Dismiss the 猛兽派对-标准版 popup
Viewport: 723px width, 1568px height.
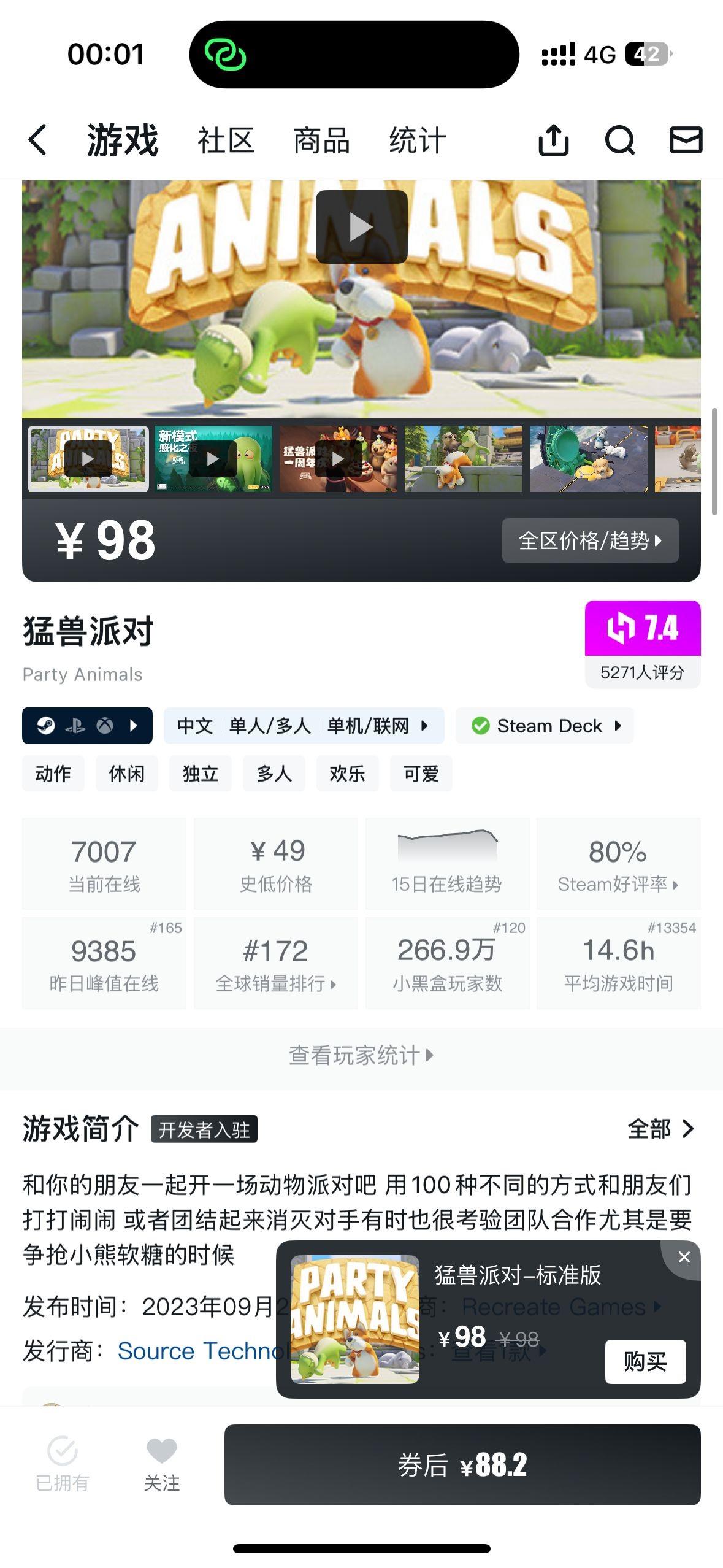[x=684, y=1257]
